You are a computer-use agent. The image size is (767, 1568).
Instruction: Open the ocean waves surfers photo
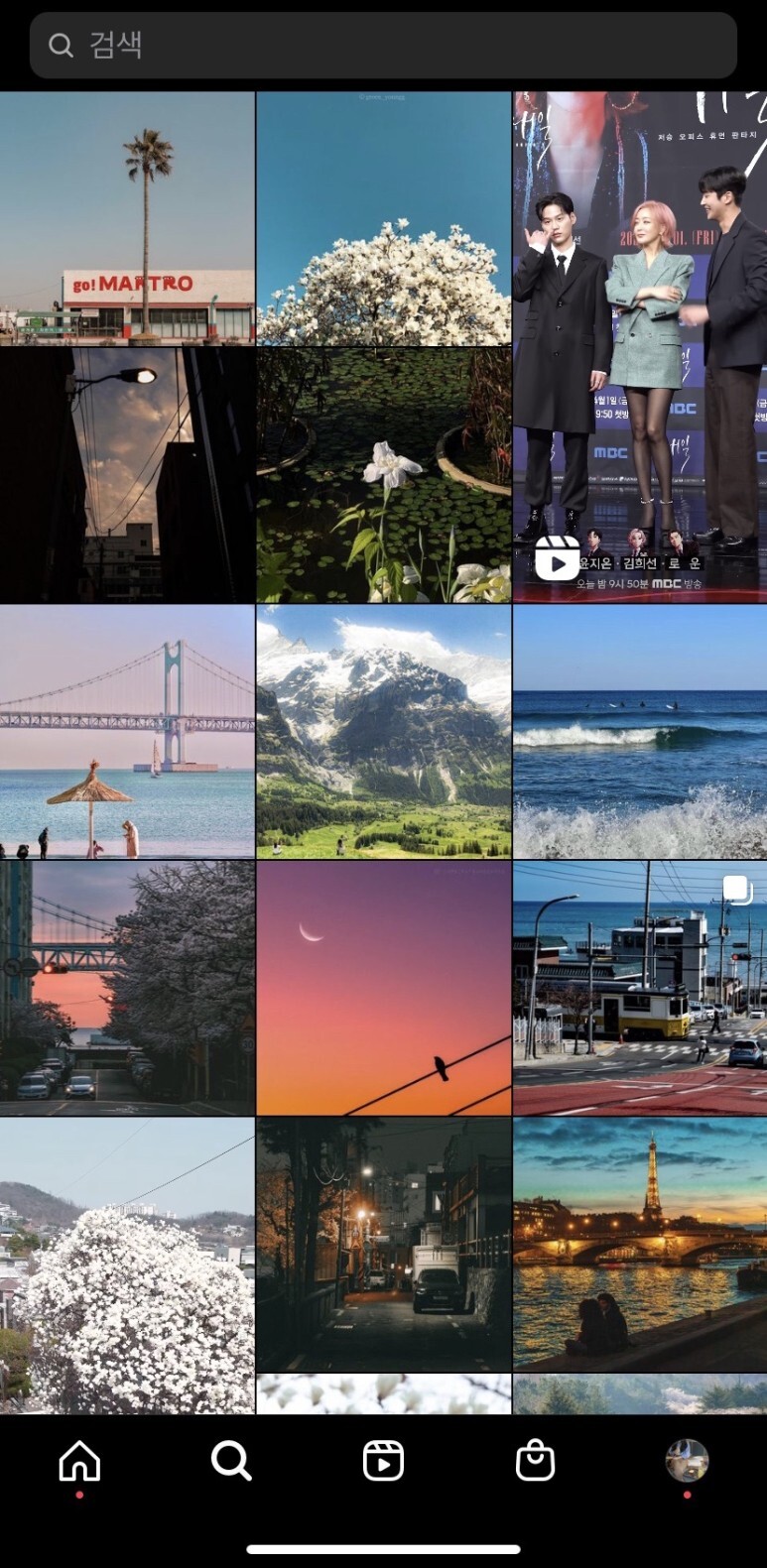coord(640,732)
